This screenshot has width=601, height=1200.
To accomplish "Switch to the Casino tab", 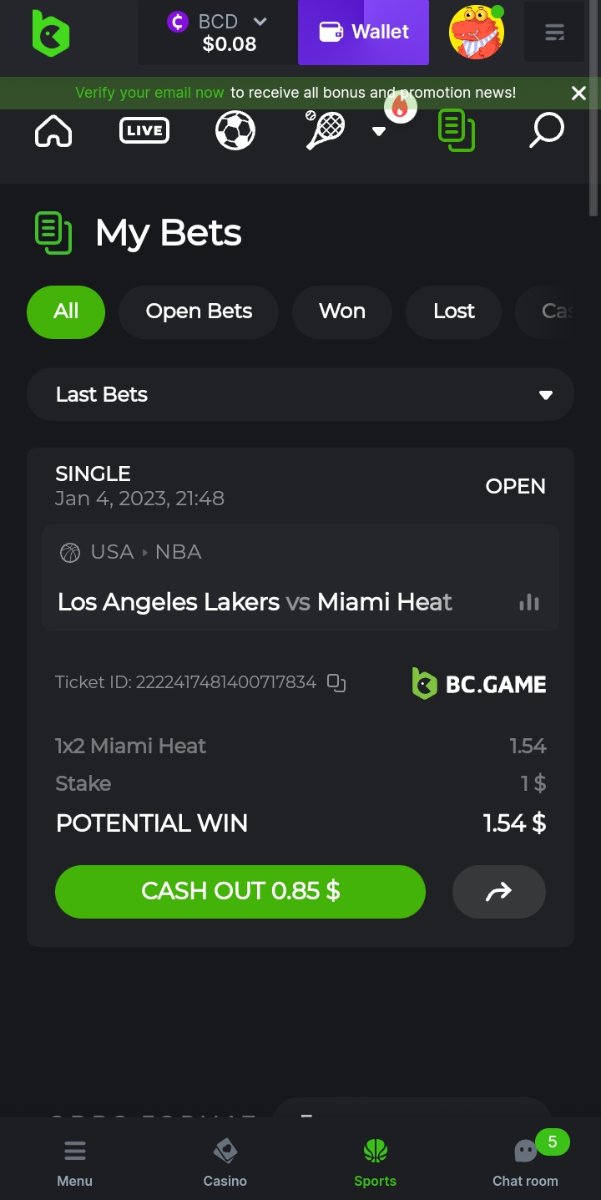I will [225, 1163].
